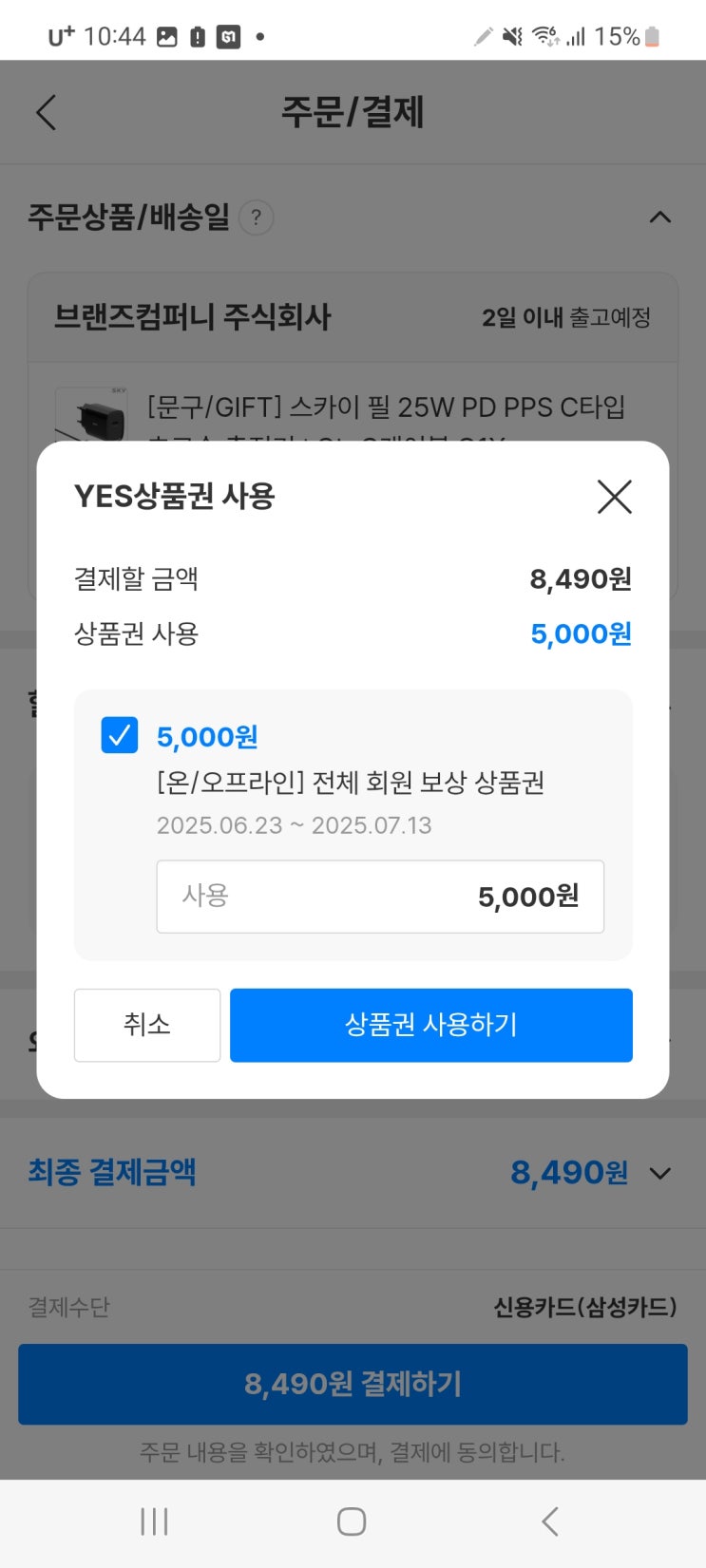
Task: Edit the 사용 amount field
Action: [380, 897]
